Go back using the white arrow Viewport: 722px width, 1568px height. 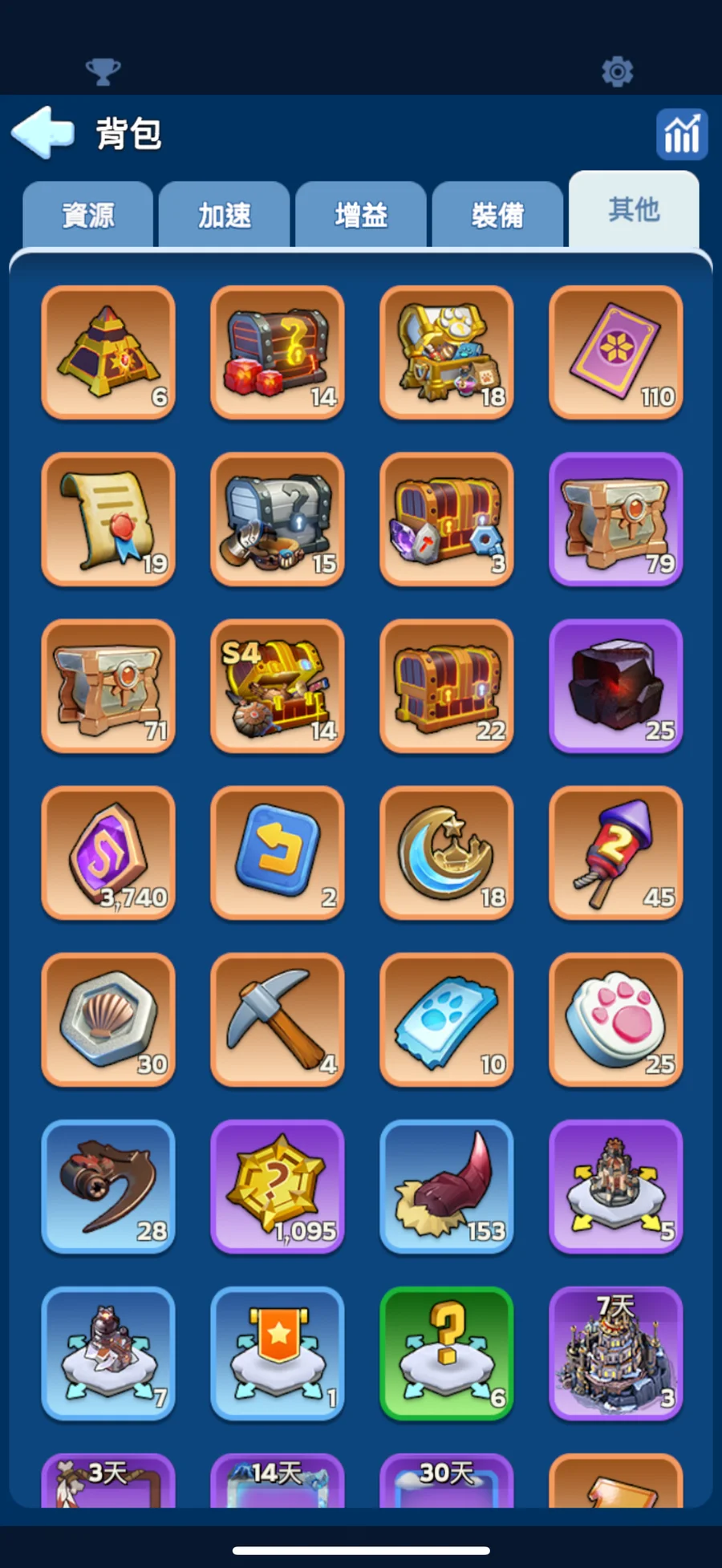tap(43, 132)
